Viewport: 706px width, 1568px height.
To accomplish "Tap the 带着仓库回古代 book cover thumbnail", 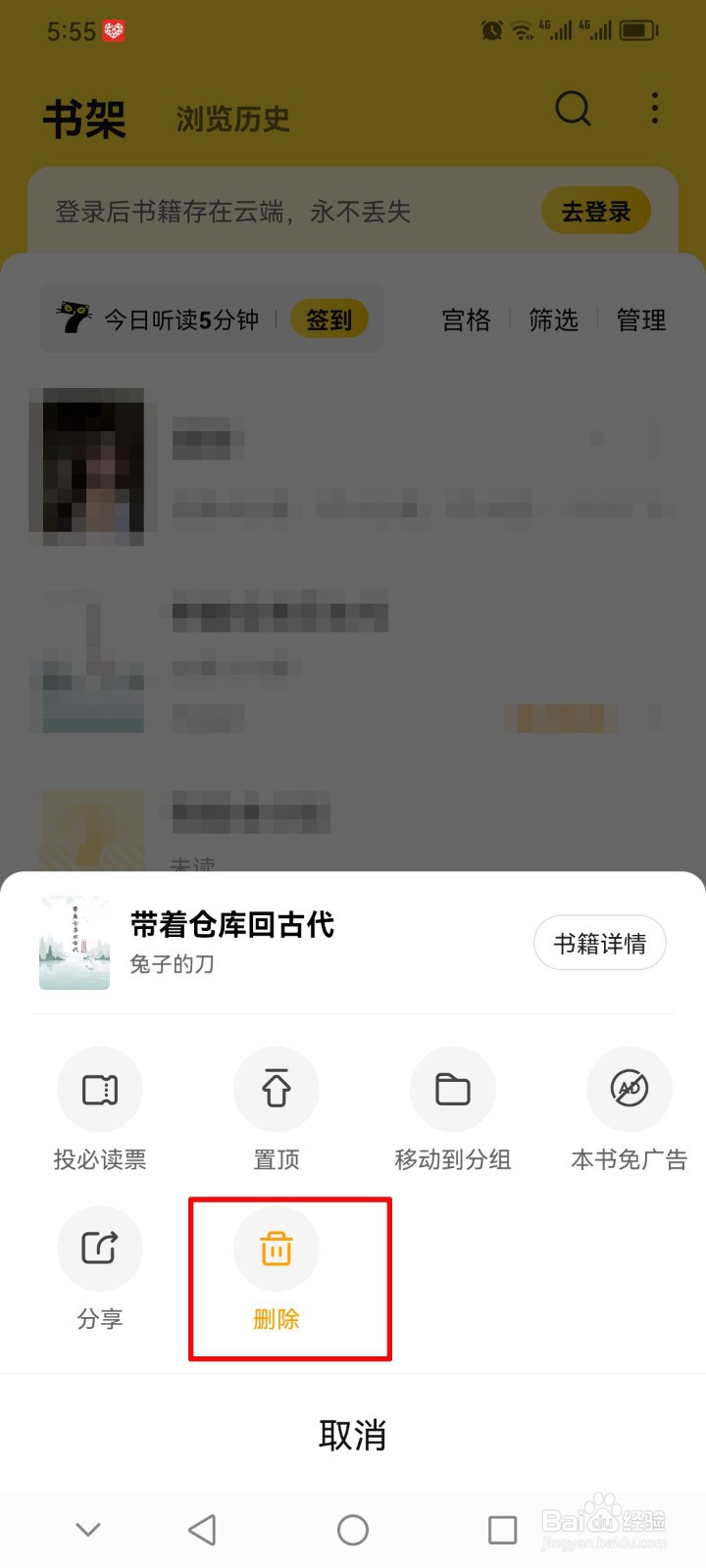I will [x=74, y=942].
